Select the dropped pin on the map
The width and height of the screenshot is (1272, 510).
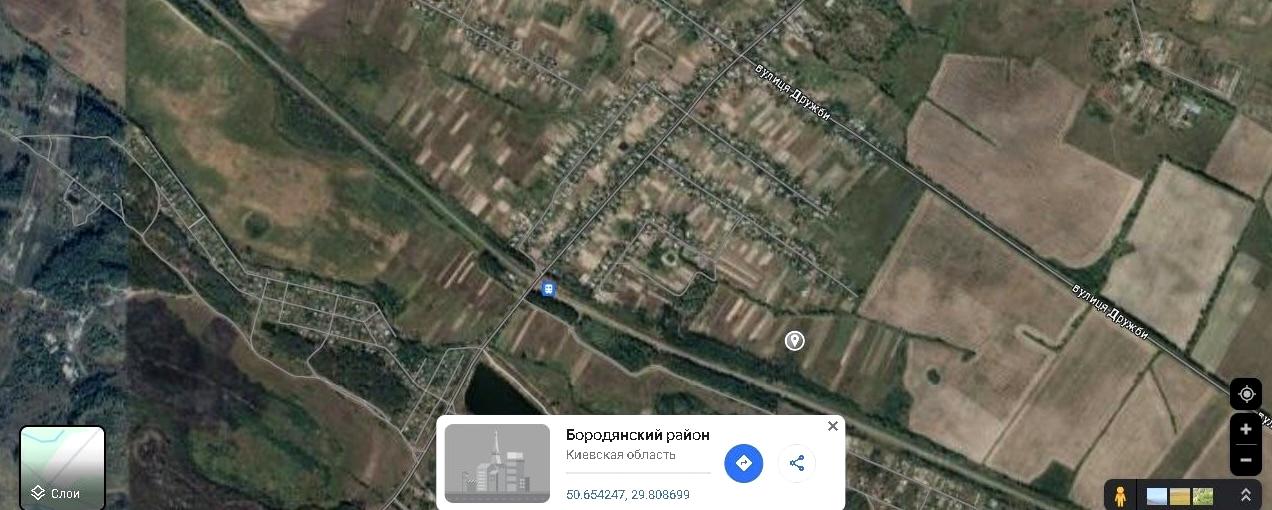(795, 341)
